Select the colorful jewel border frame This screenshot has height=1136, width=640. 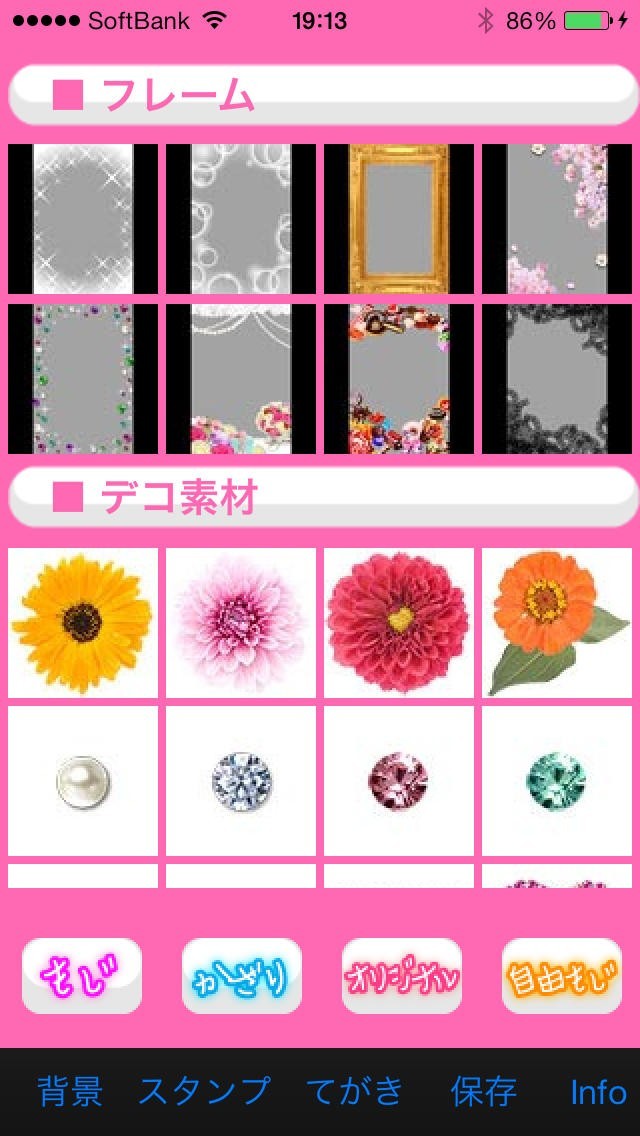tap(83, 379)
